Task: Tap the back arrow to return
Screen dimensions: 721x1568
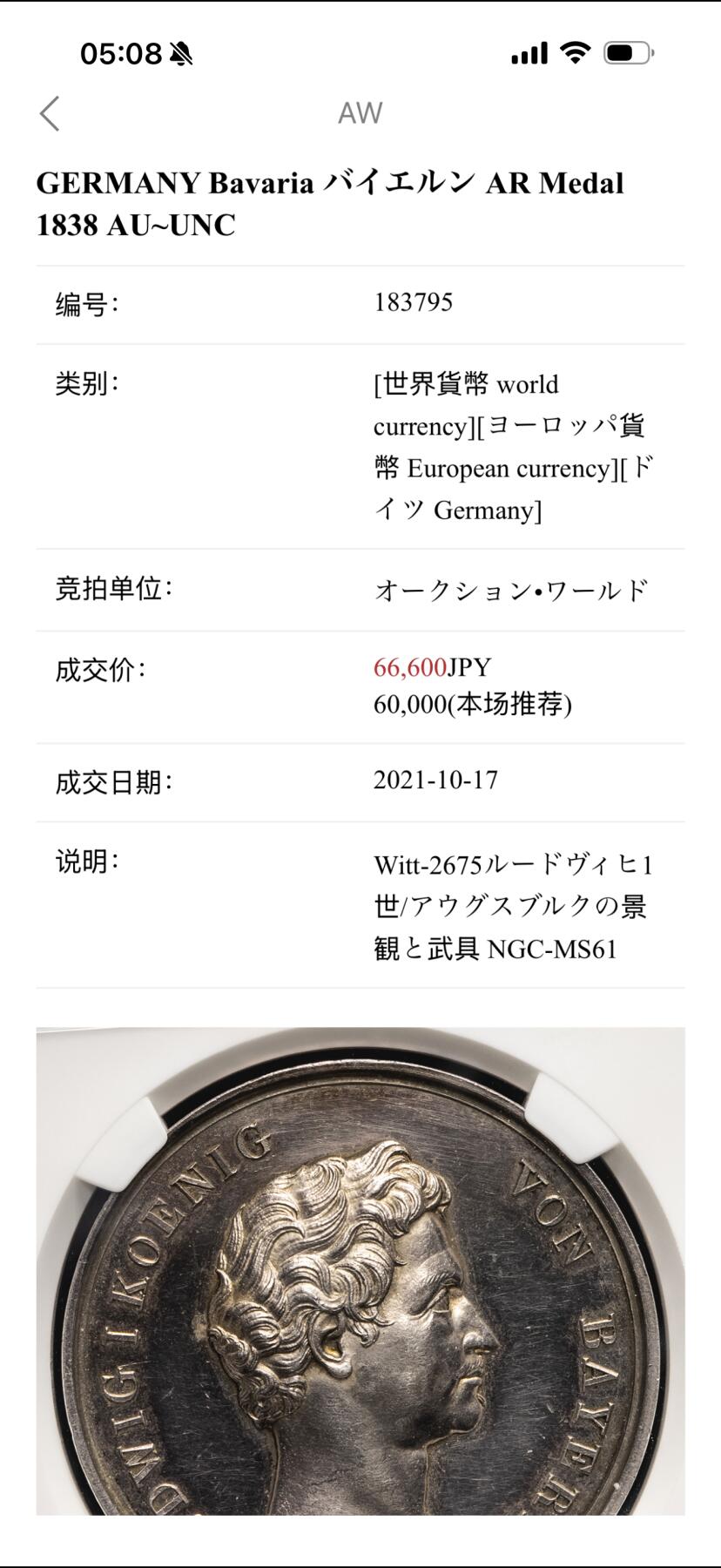Action: pos(50,112)
